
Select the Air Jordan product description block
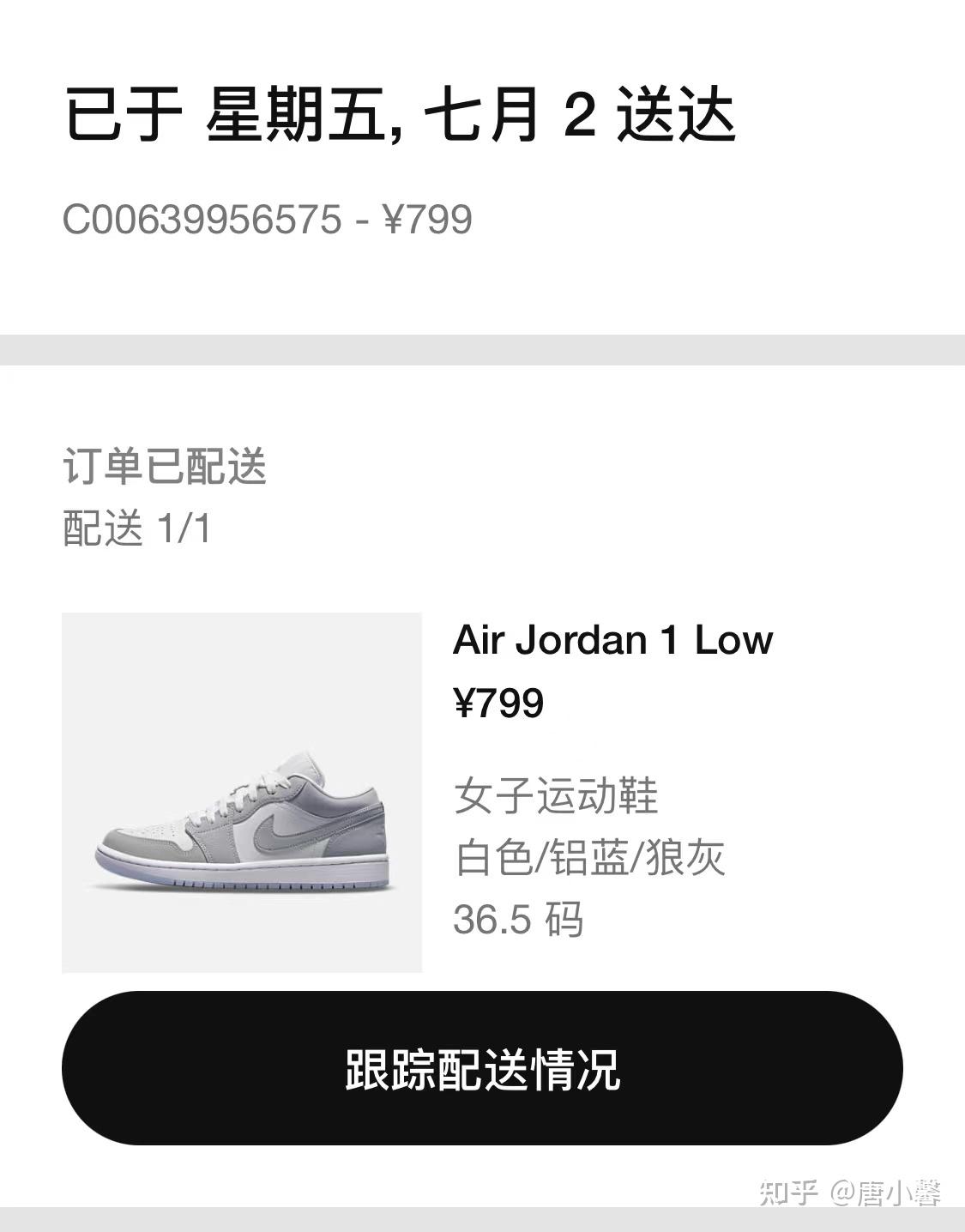(614, 781)
